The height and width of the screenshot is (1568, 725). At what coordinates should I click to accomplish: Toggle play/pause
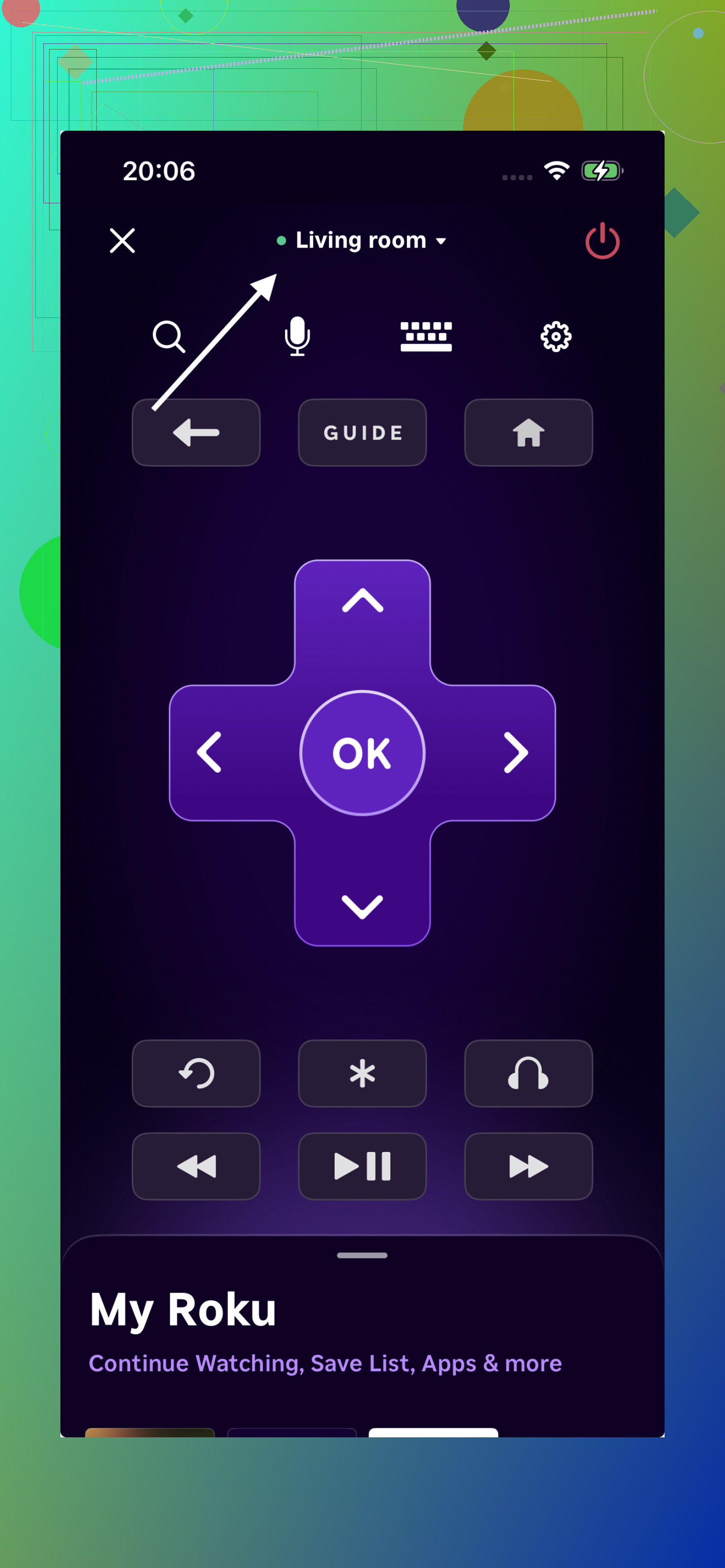tap(362, 1166)
